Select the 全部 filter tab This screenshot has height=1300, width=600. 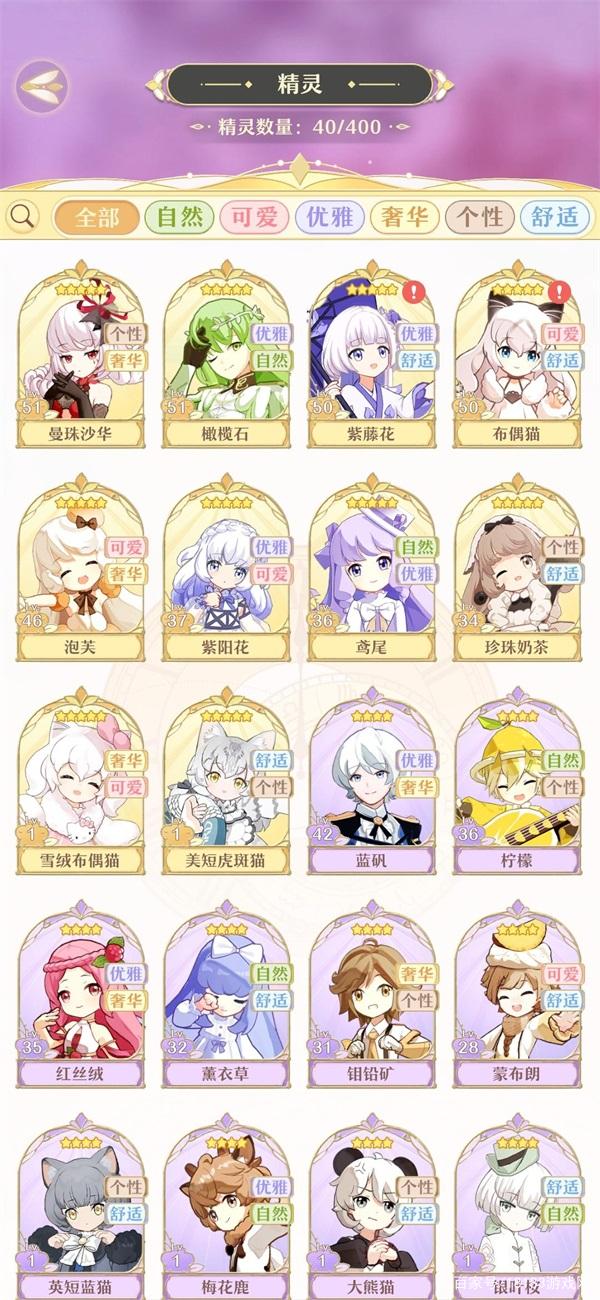coord(96,217)
